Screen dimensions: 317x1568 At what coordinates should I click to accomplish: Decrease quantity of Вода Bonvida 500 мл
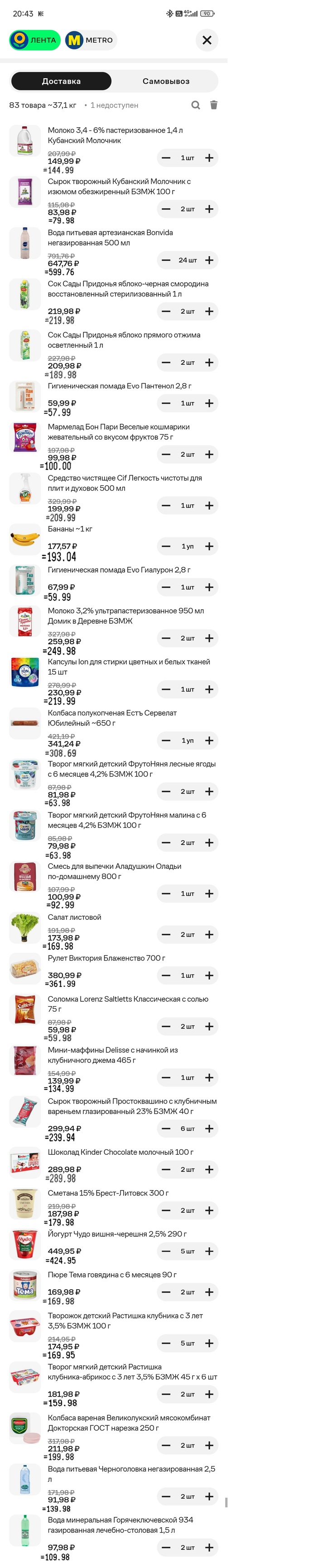point(166,261)
